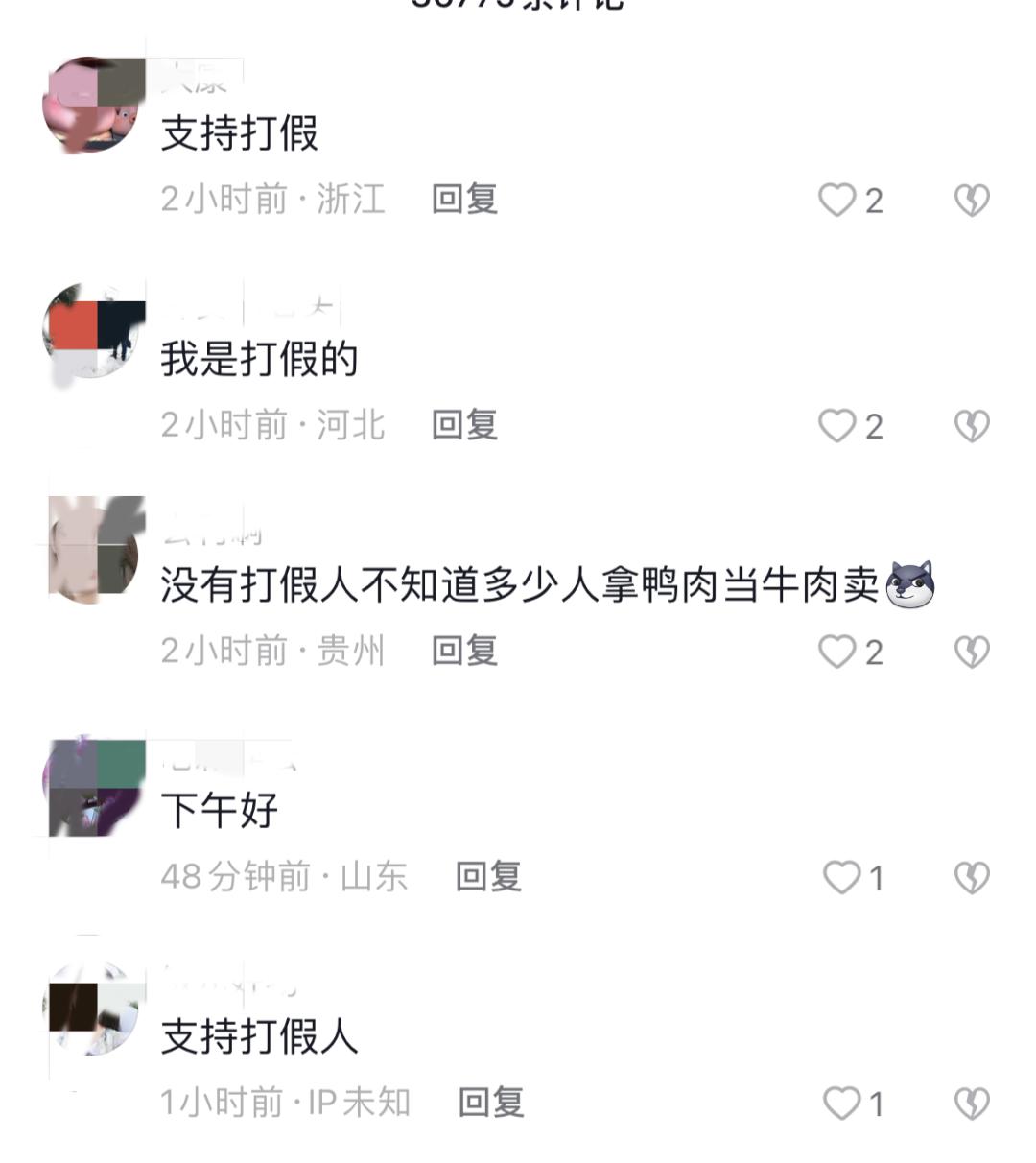The image size is (1036, 1163).
Task: Like the comment 我是打假的
Action: pyautogui.click(x=837, y=426)
